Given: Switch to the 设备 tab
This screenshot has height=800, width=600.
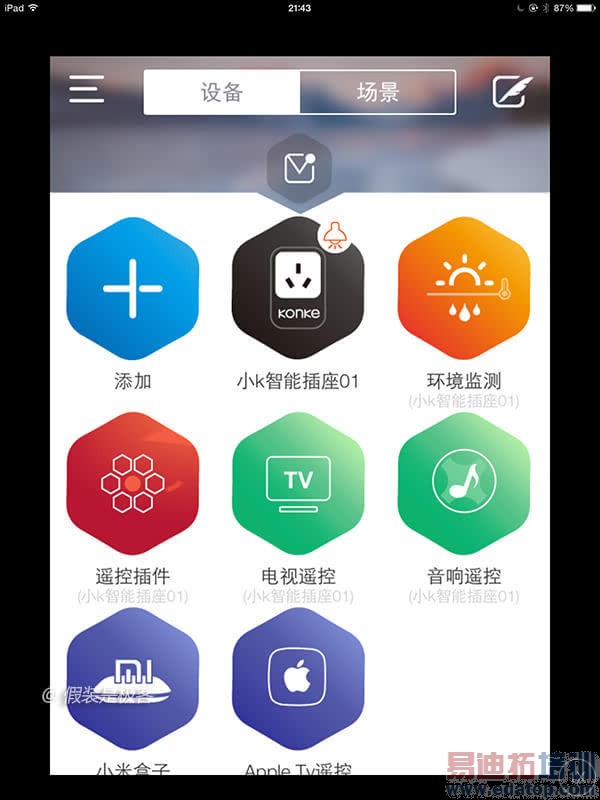Looking at the screenshot, I should (222, 93).
